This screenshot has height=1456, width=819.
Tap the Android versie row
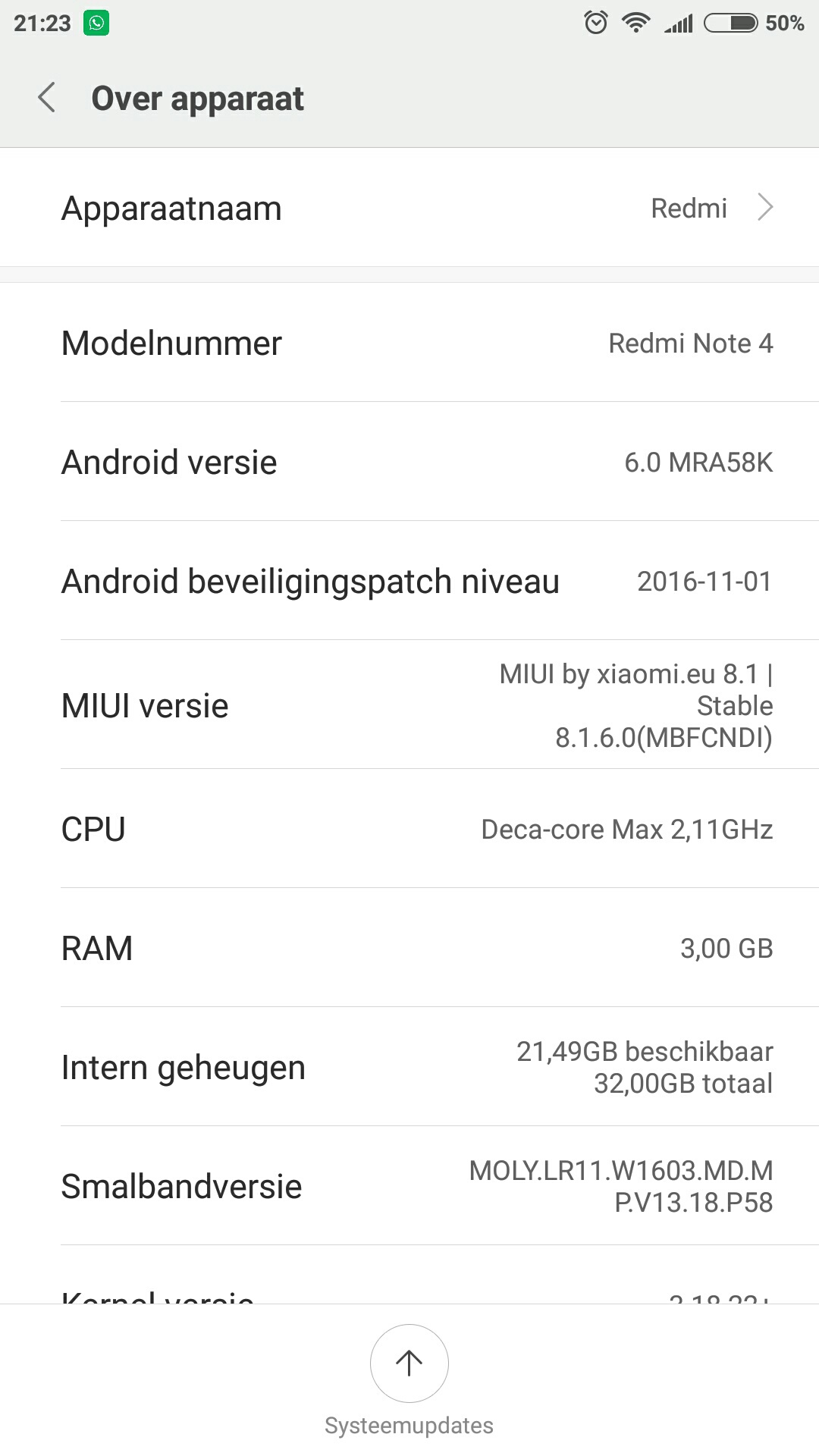click(409, 462)
